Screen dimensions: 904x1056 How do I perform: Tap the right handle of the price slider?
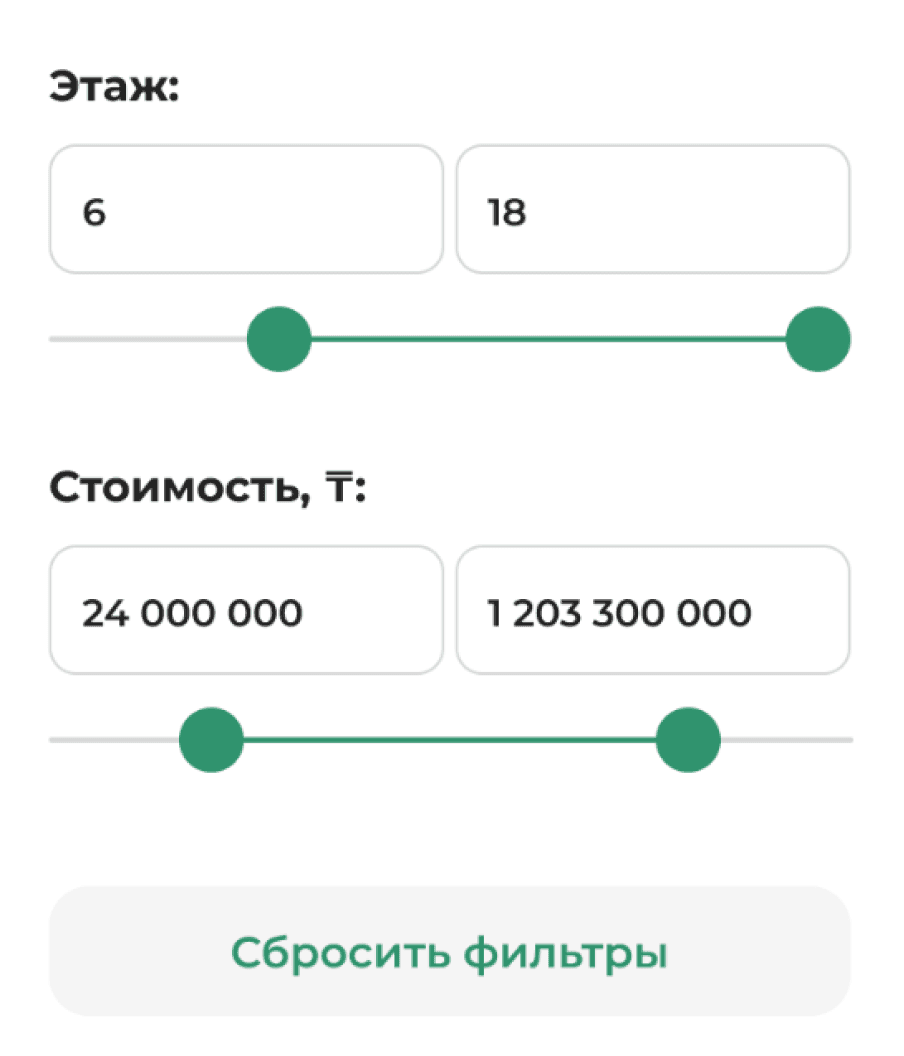point(688,740)
